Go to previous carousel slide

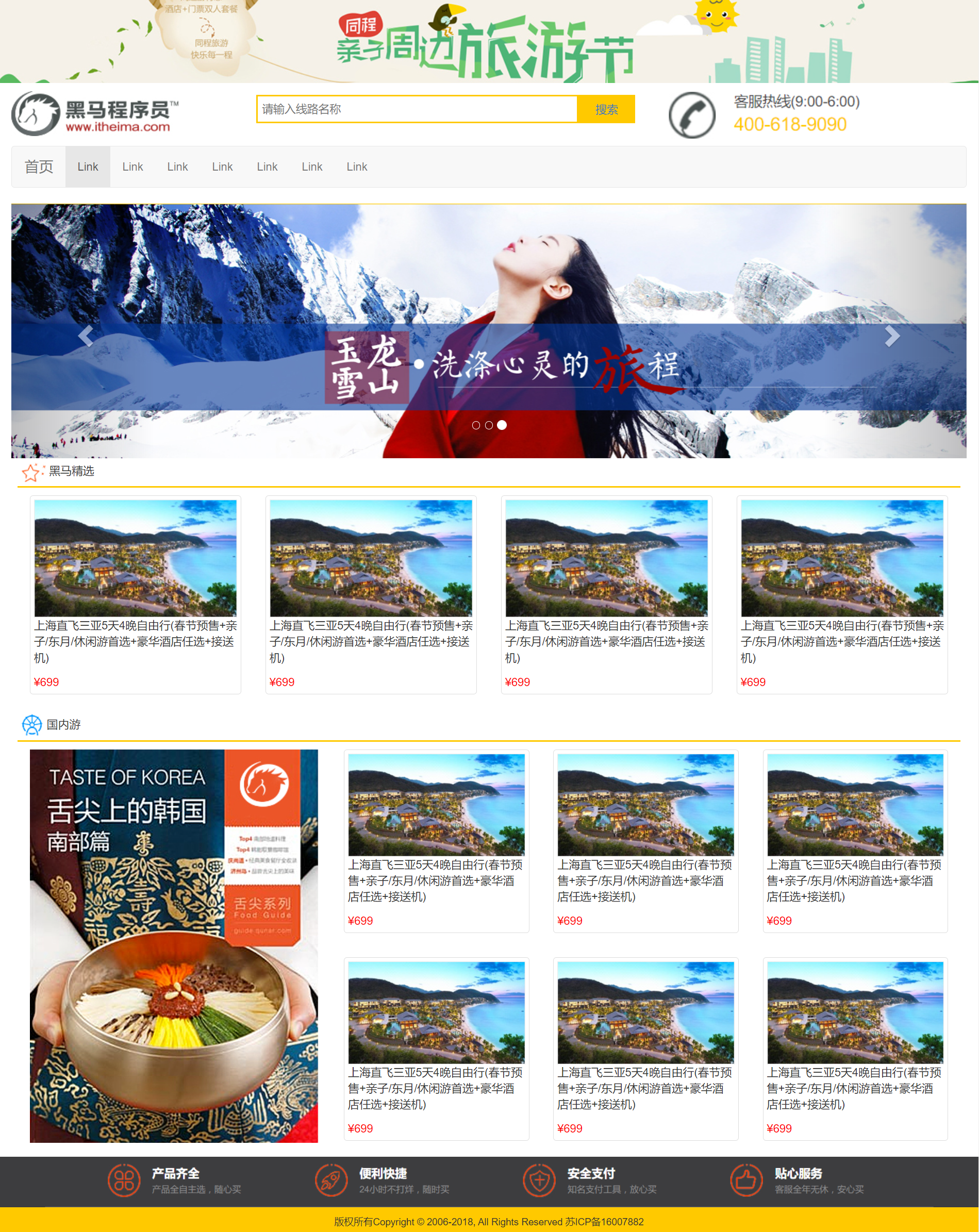click(86, 336)
